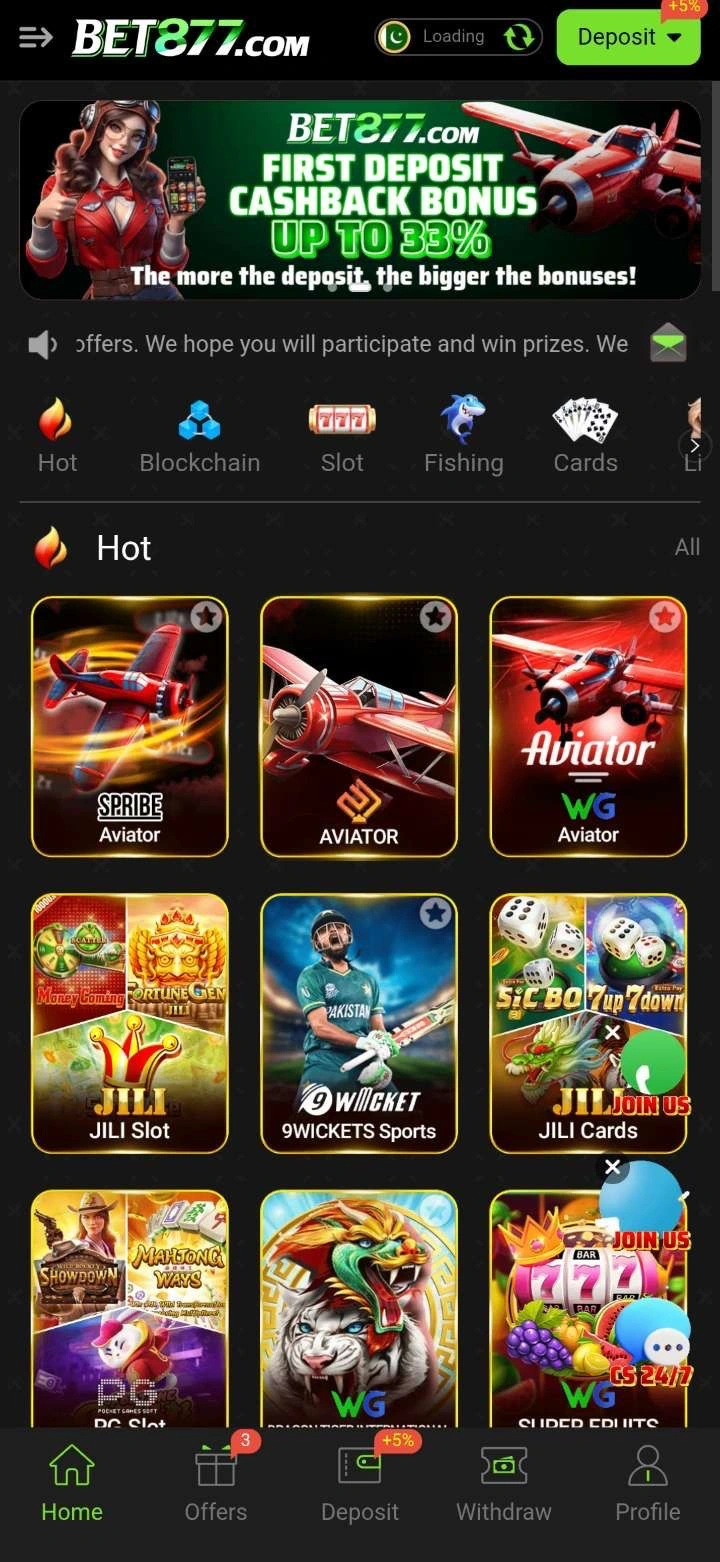Open the JILI Slot game card

[130, 1023]
